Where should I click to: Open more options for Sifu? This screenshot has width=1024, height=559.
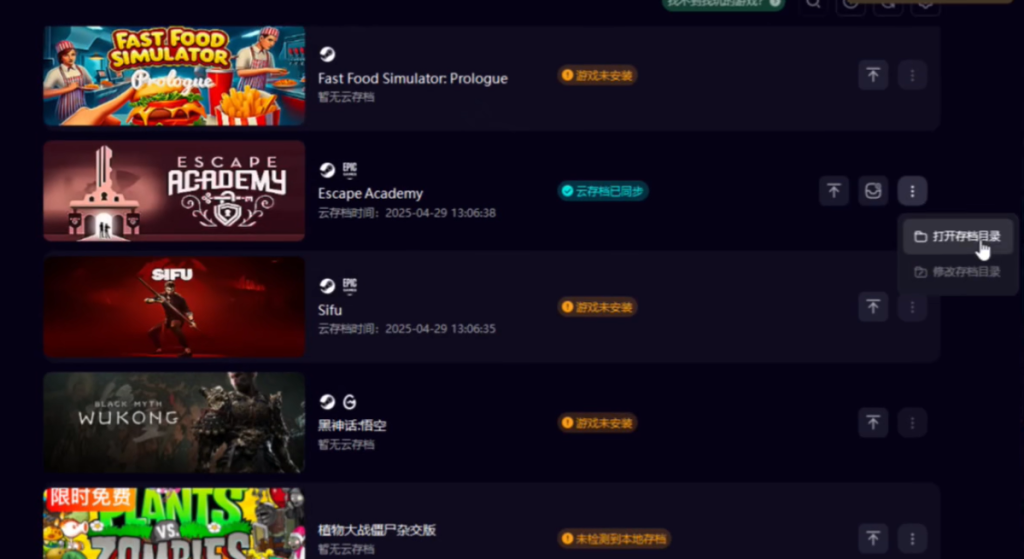click(912, 306)
